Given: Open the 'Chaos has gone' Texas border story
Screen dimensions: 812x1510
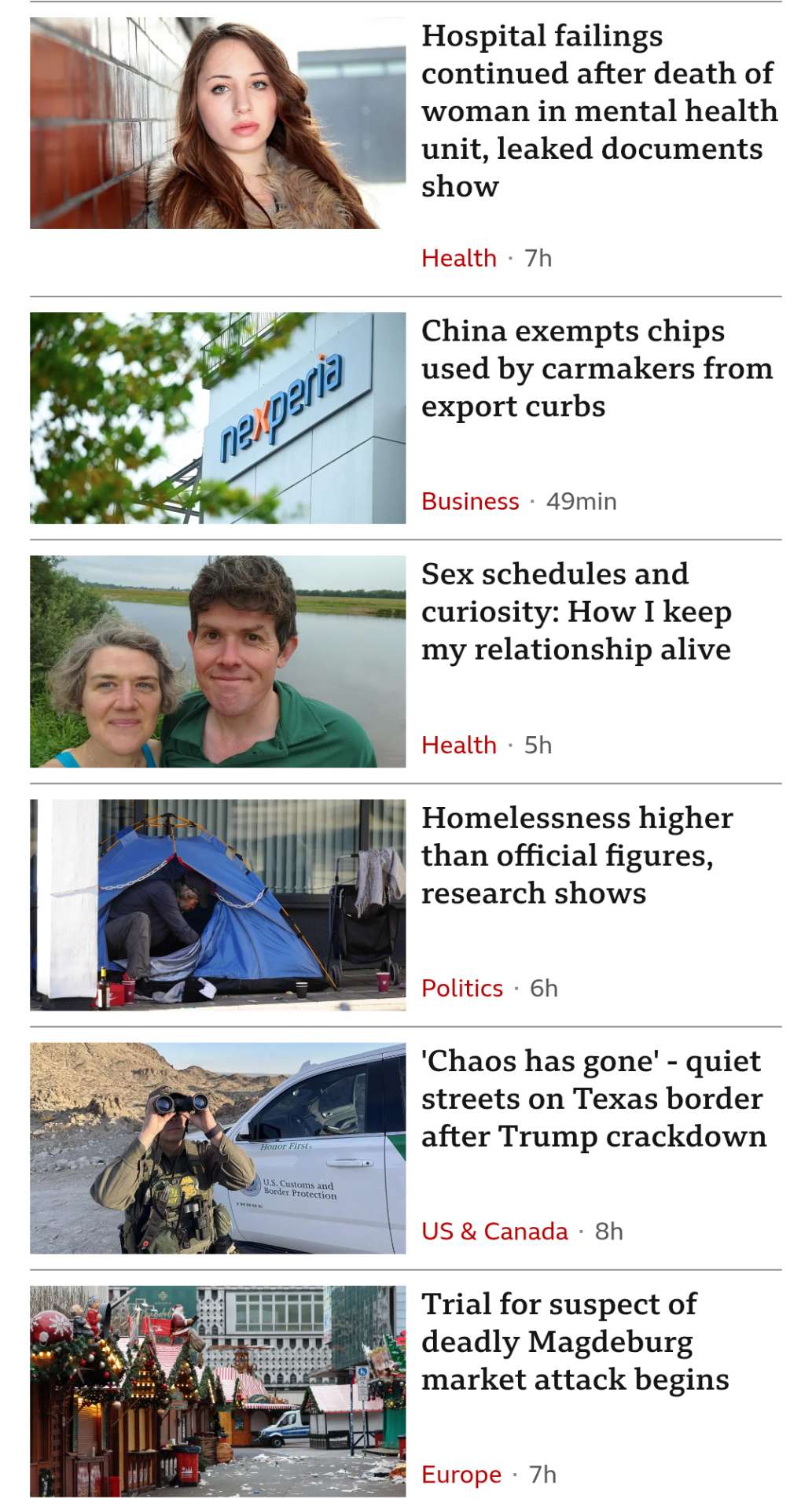Looking at the screenshot, I should pos(593,1099).
